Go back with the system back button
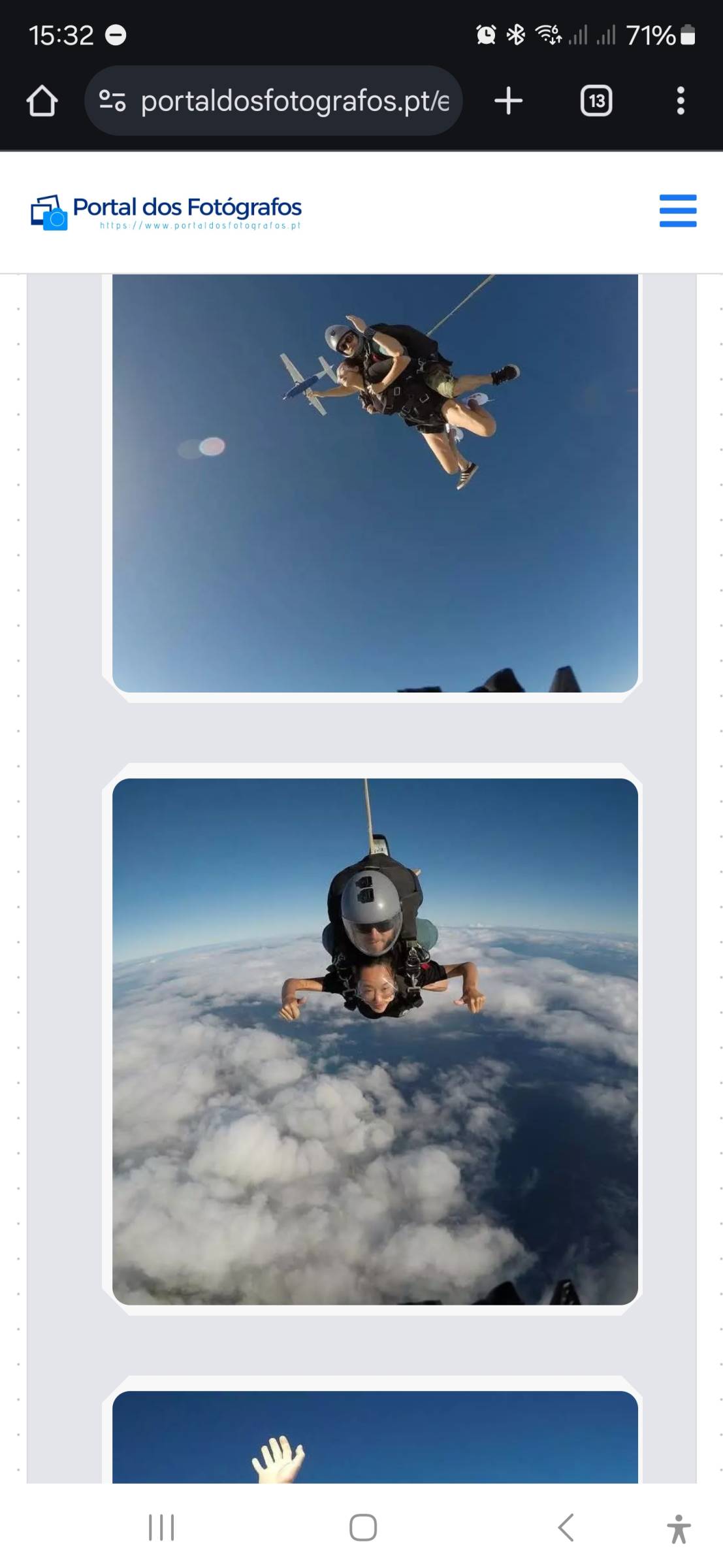This screenshot has height=1568, width=723. click(x=566, y=1527)
